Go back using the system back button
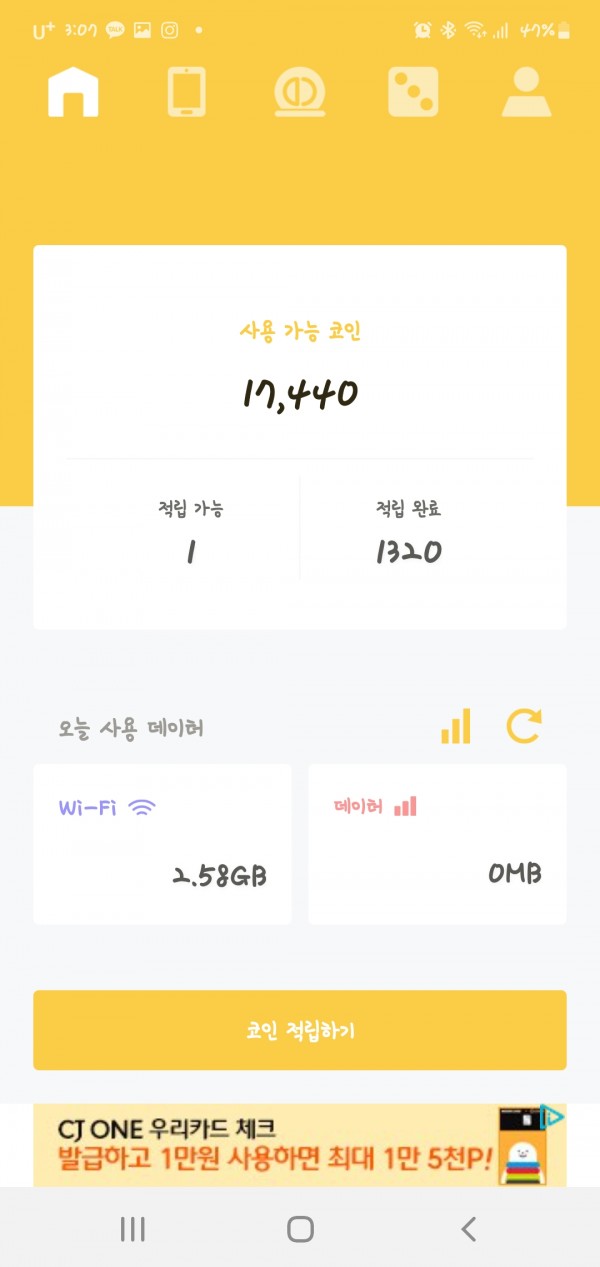This screenshot has width=600, height=1267. click(468, 1229)
